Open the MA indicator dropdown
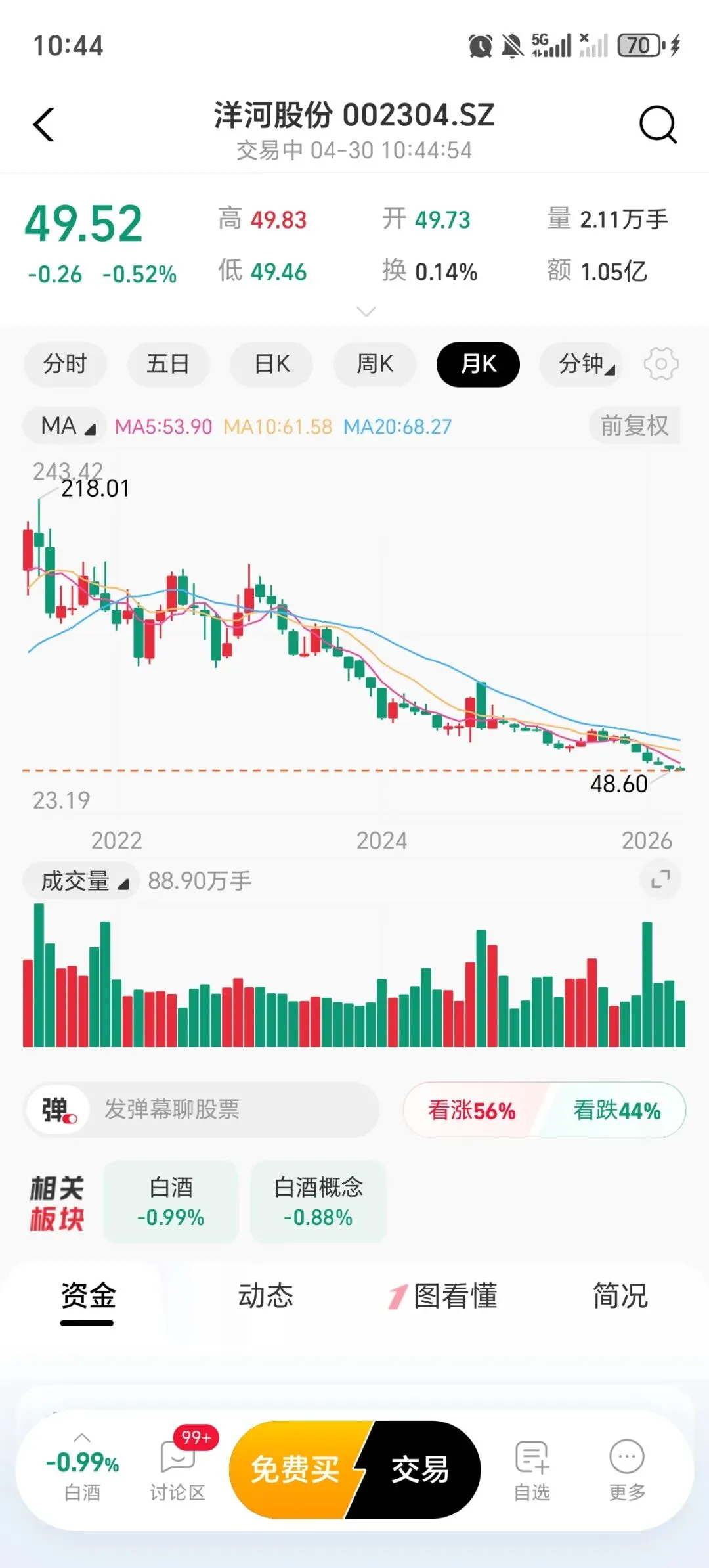709x1568 pixels. pyautogui.click(x=66, y=426)
